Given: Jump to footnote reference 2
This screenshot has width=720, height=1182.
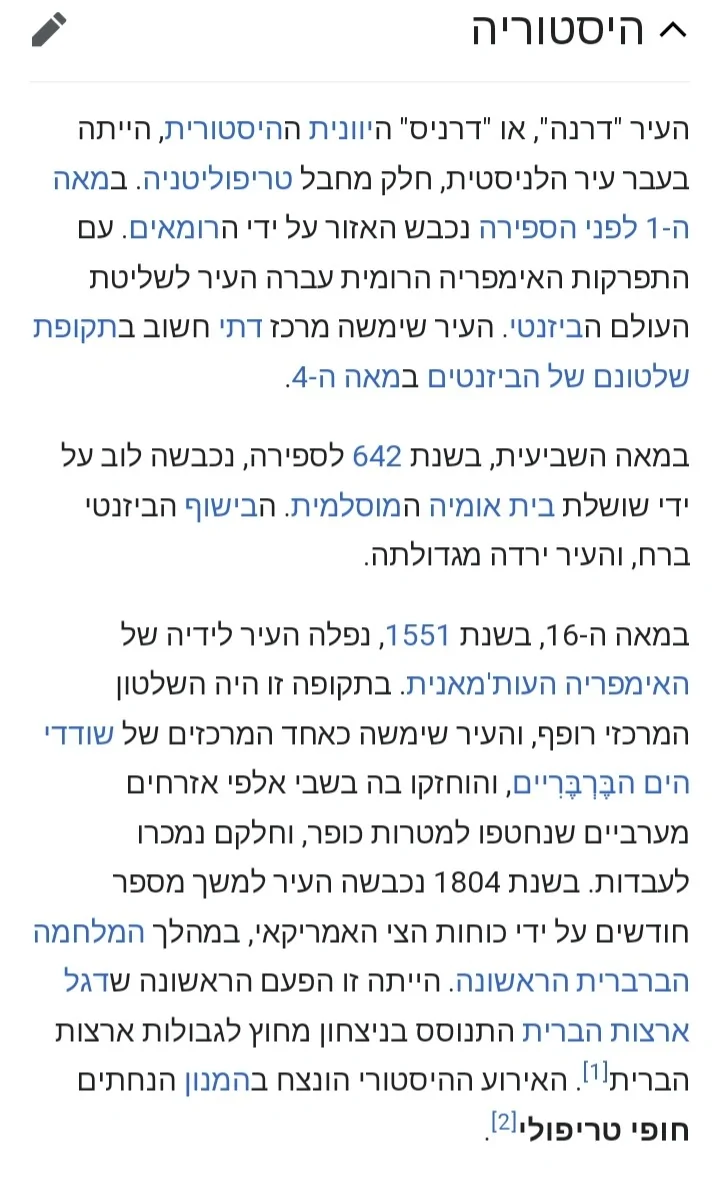Looking at the screenshot, I should coord(502,1122).
